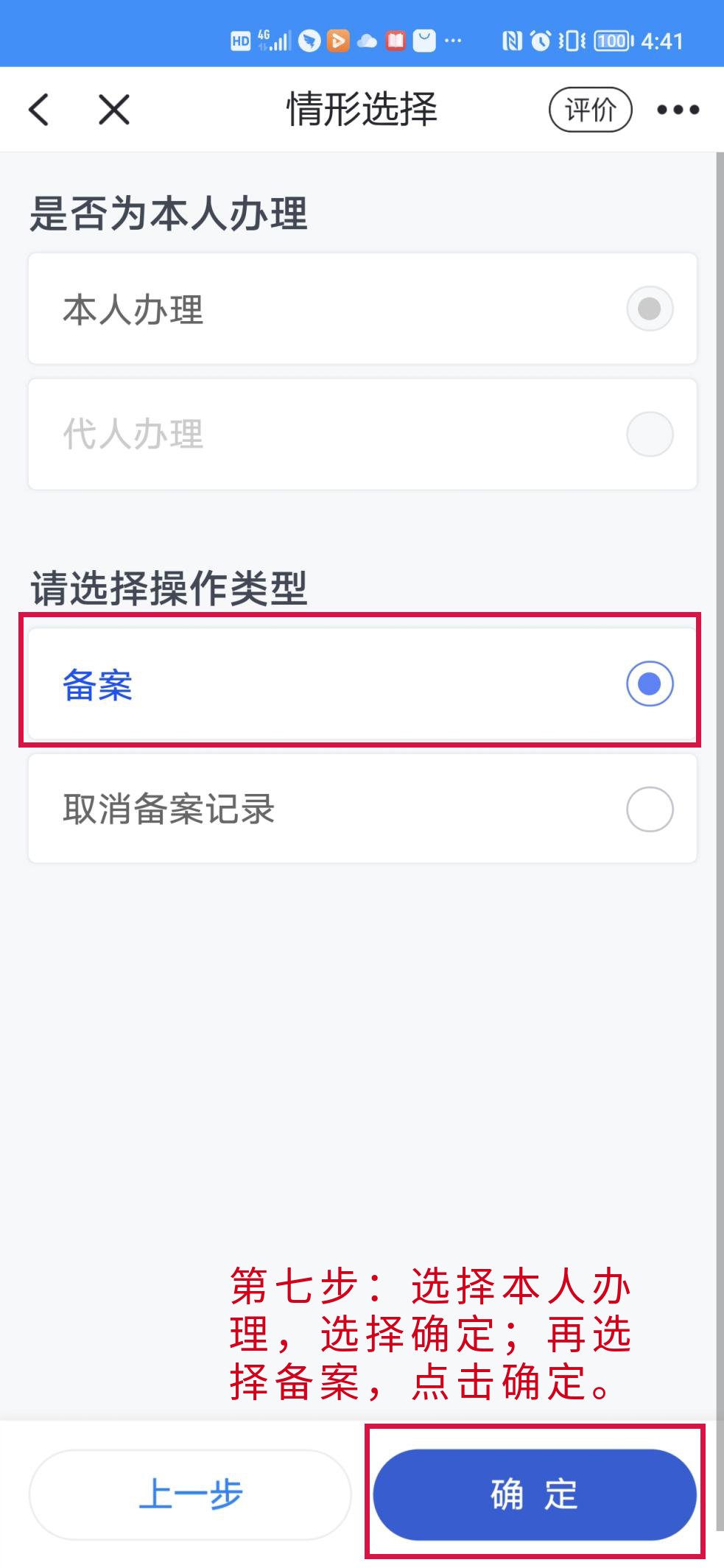
Task: Go back using the left arrow
Action: coord(40,110)
